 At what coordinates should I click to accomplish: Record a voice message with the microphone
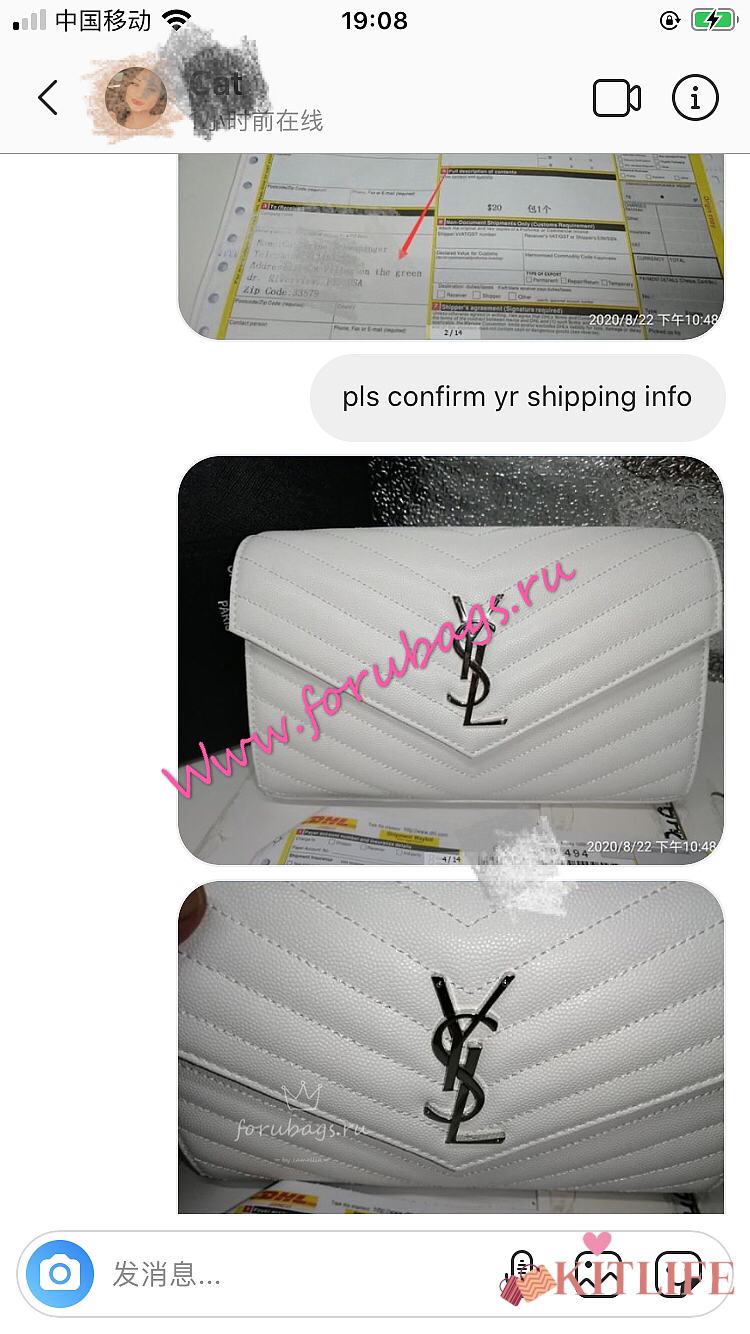point(522,1274)
